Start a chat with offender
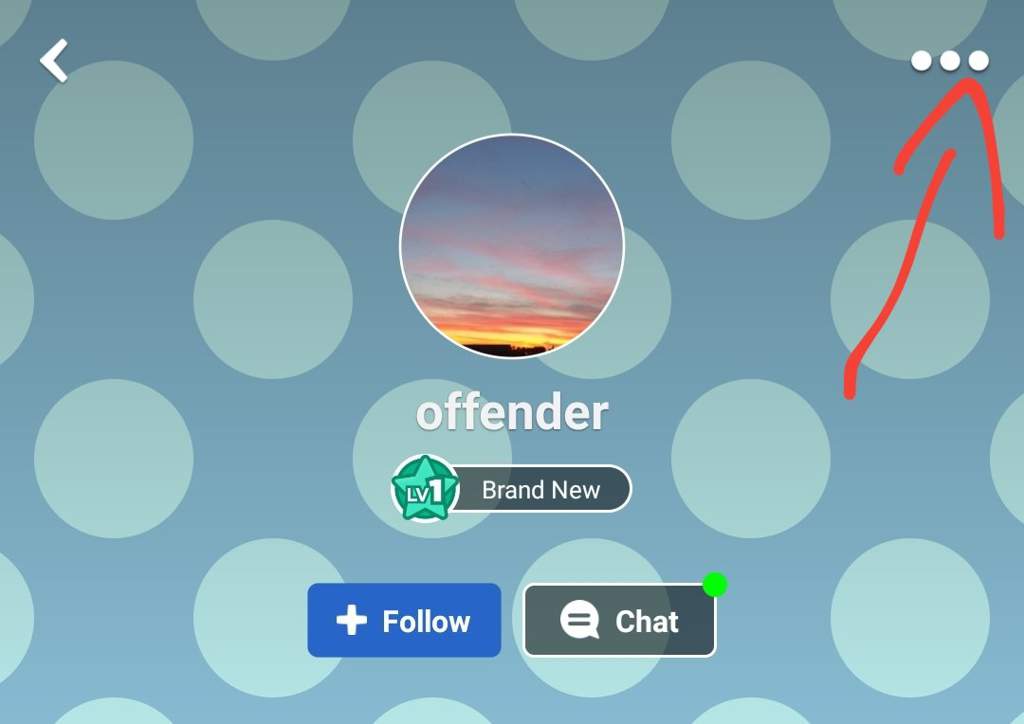Viewport: 1024px width, 724px height. coord(620,621)
